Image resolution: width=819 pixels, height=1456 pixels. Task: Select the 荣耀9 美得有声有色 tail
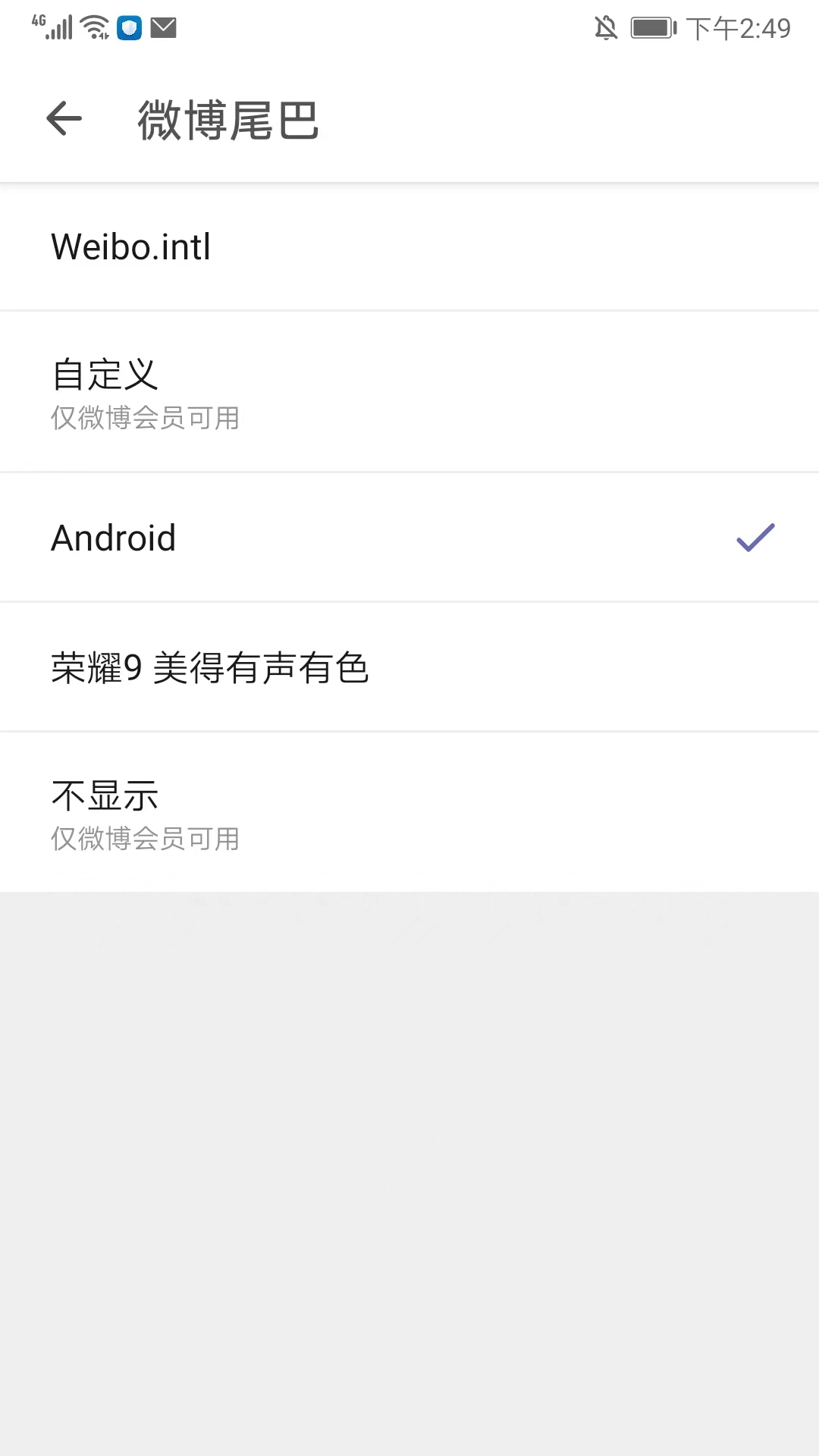pos(409,668)
